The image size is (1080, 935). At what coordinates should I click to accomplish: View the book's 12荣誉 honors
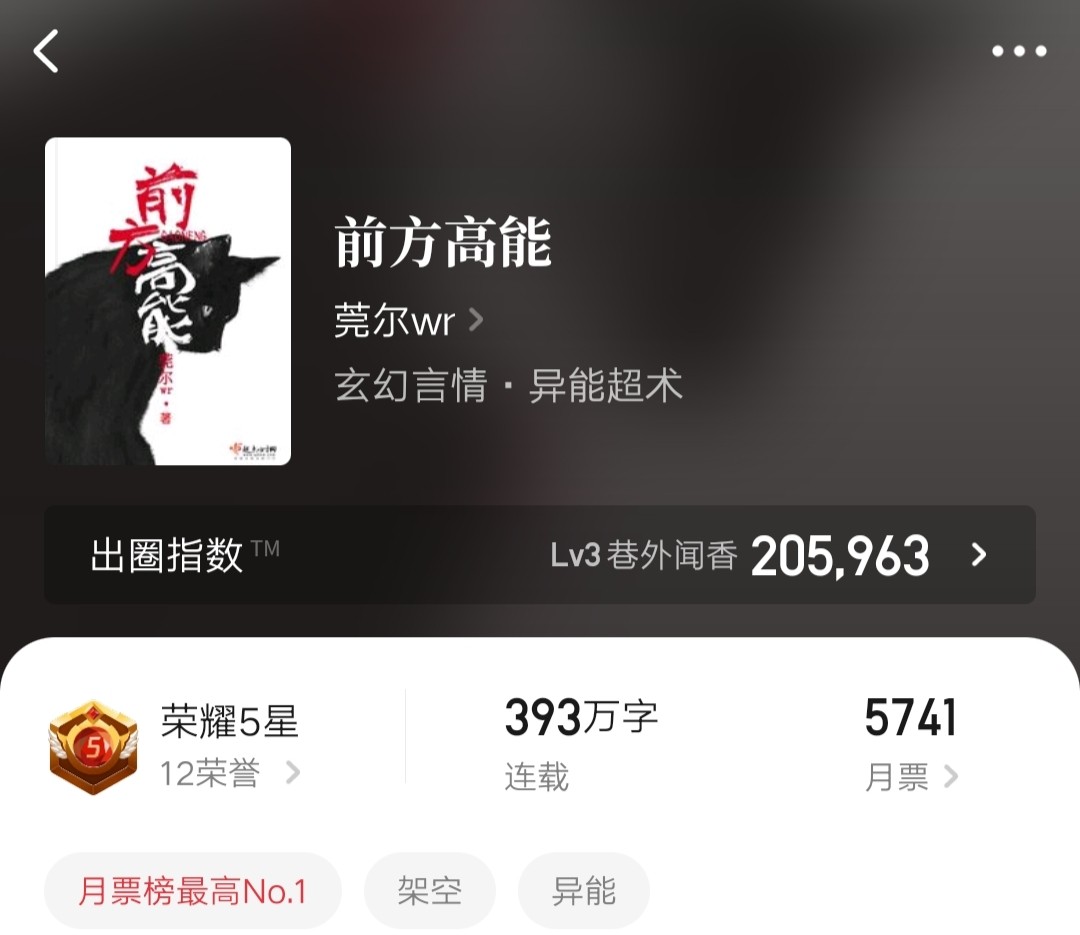pos(230,773)
